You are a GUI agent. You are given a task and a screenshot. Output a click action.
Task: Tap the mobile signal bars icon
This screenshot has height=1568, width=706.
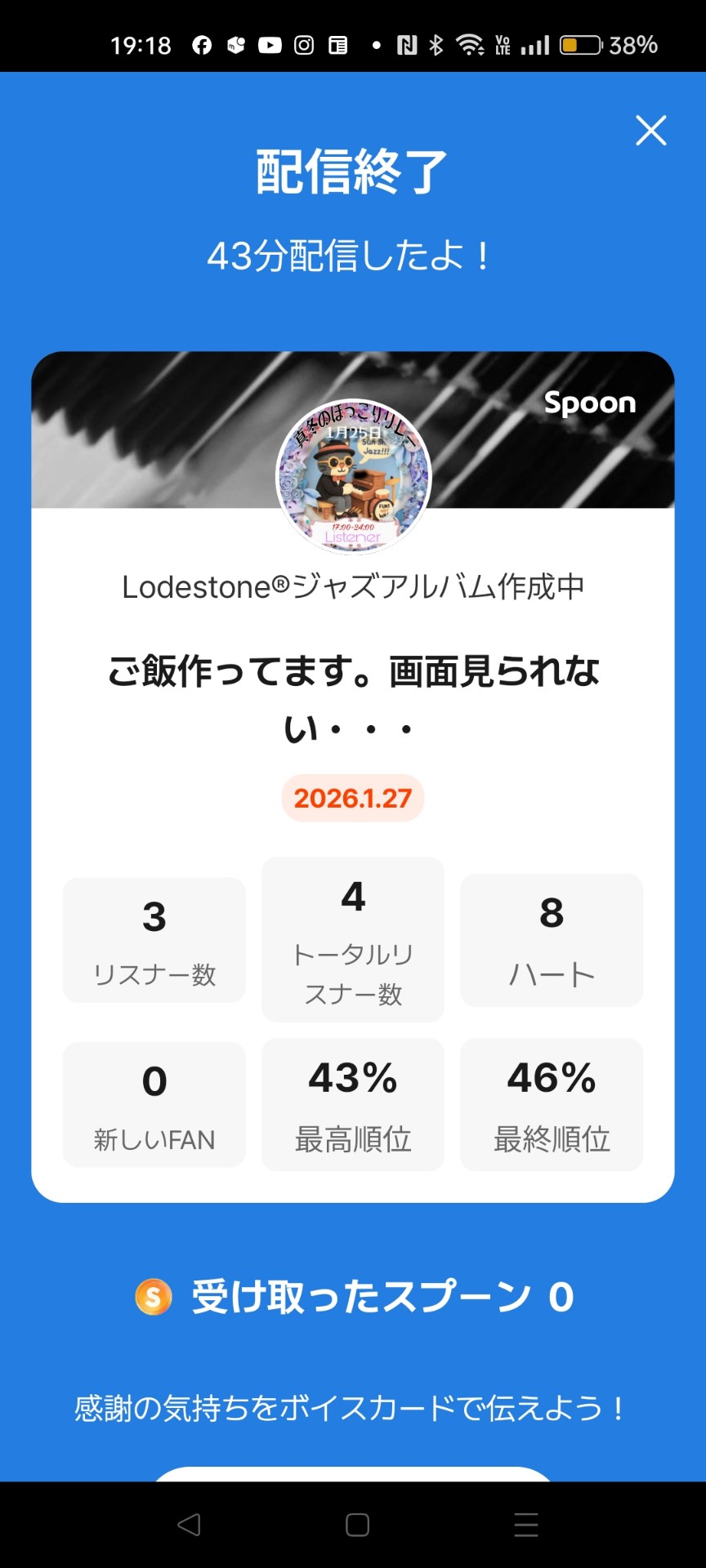[535, 45]
